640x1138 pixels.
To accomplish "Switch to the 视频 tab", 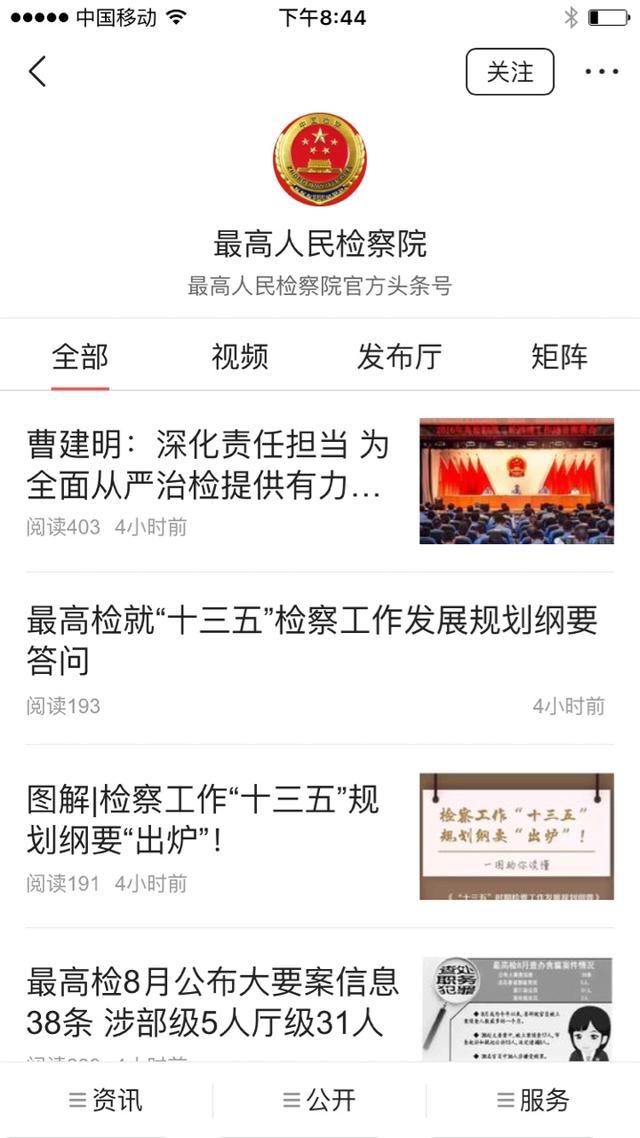I will pos(240,356).
